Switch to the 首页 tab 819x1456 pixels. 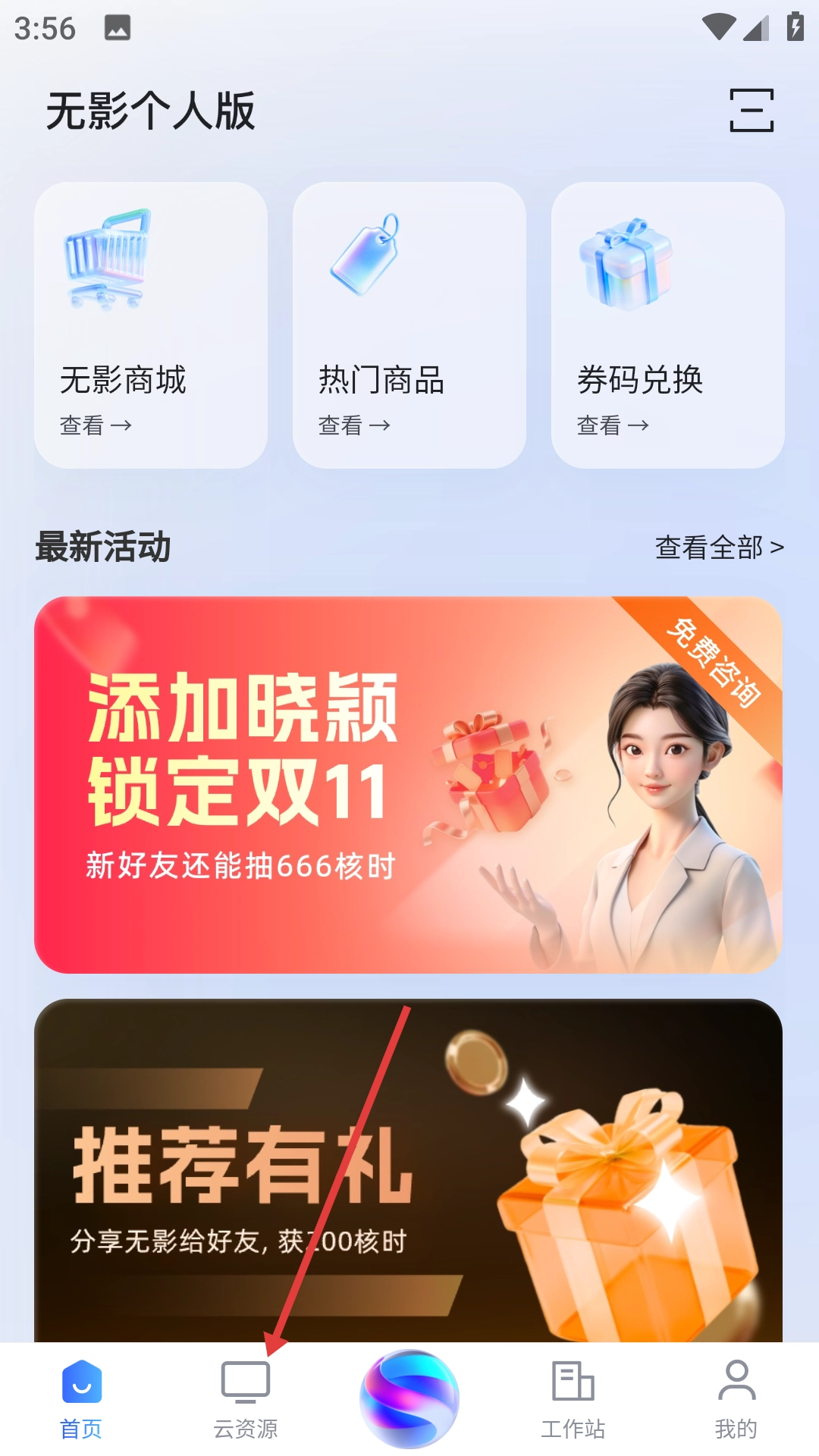pos(81,1400)
